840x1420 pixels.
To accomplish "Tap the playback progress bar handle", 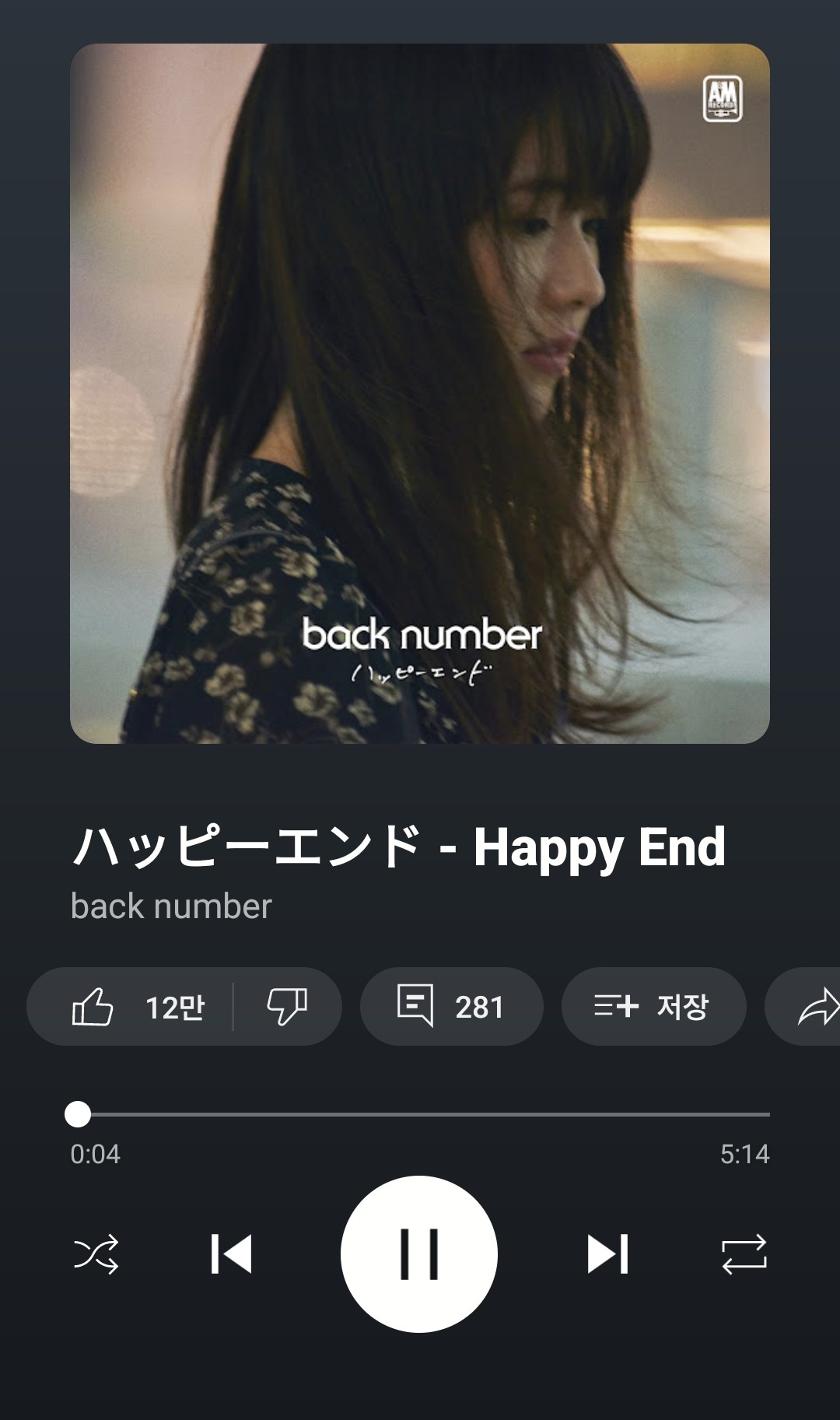I will [78, 1114].
